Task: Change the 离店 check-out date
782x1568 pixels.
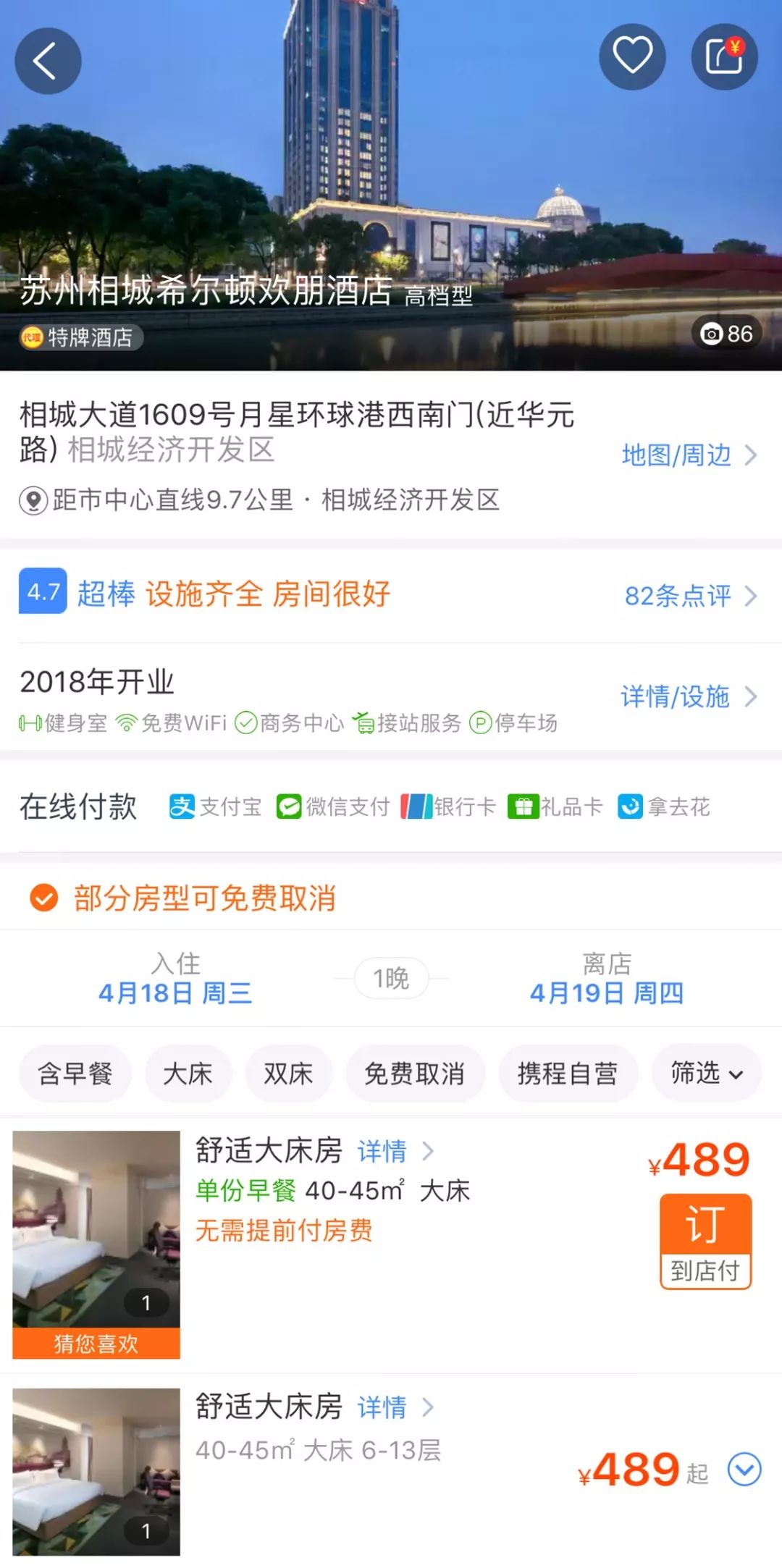Action: [607, 979]
